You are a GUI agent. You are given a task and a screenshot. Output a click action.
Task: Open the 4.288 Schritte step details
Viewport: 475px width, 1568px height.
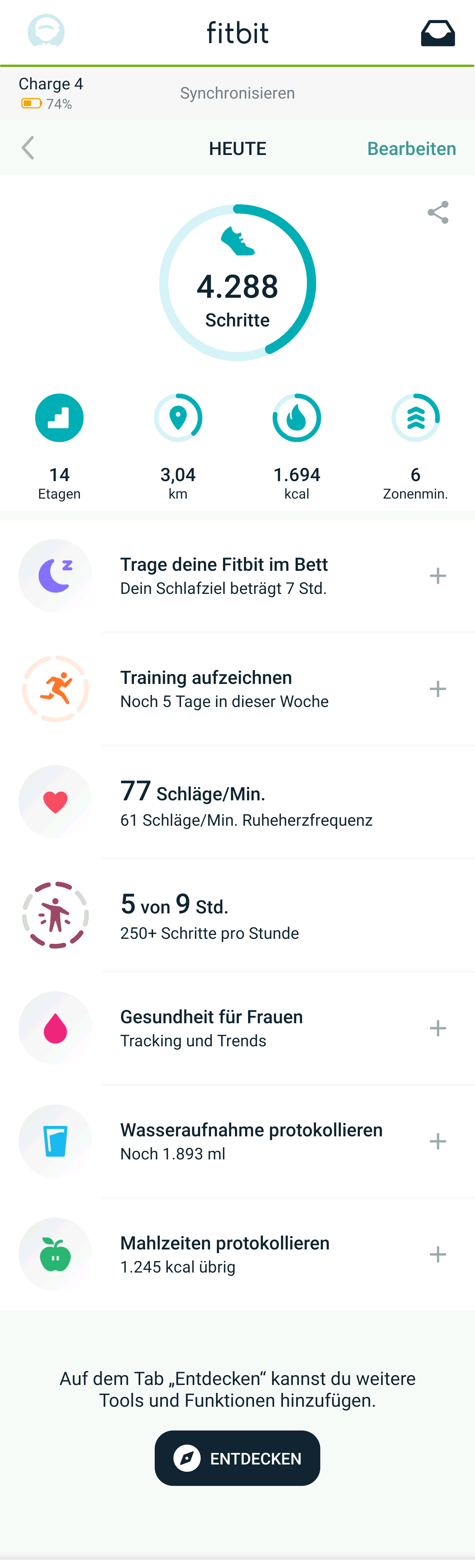pyautogui.click(x=237, y=283)
